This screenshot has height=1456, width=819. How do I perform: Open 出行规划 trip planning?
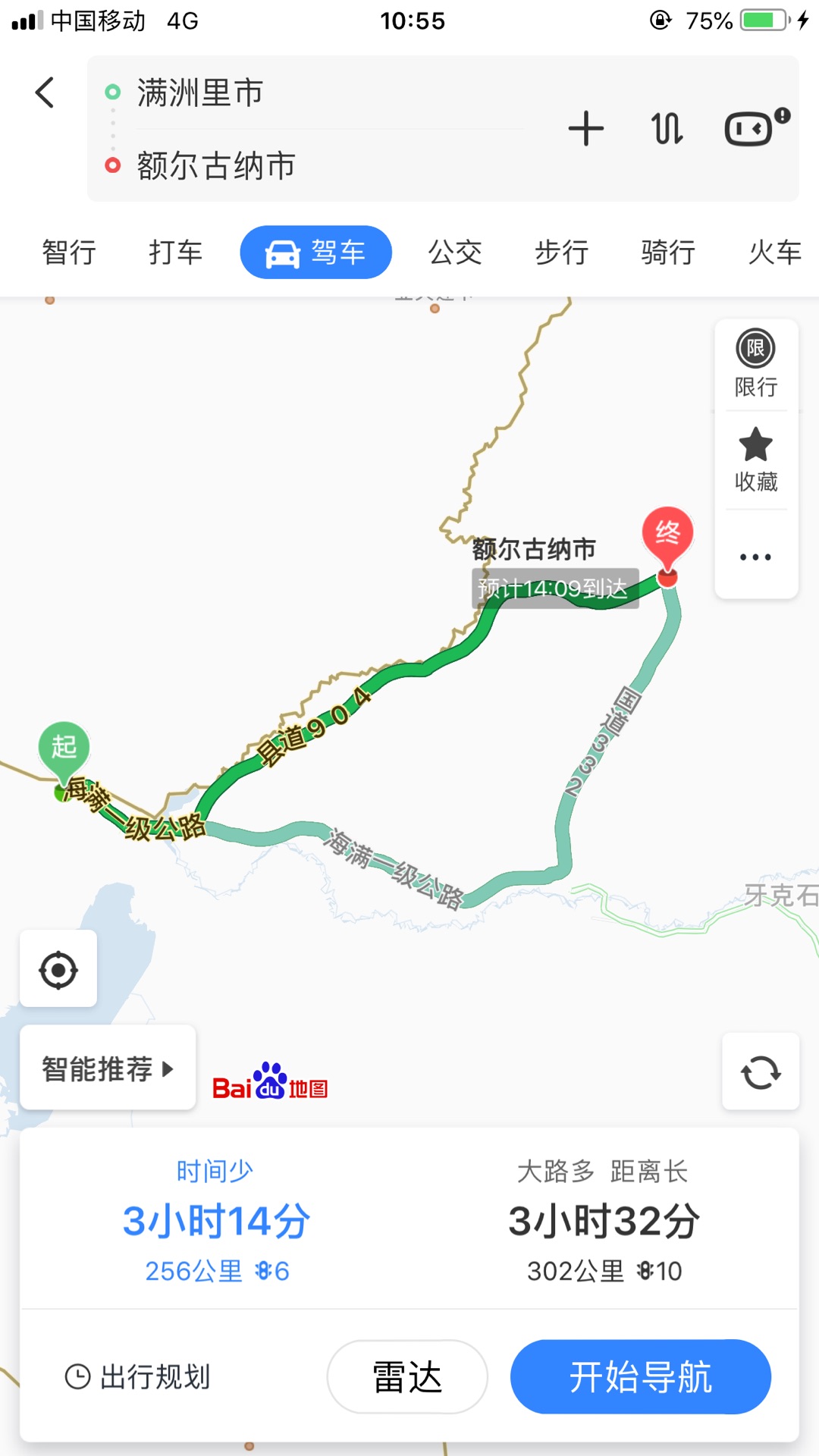pos(137,1376)
